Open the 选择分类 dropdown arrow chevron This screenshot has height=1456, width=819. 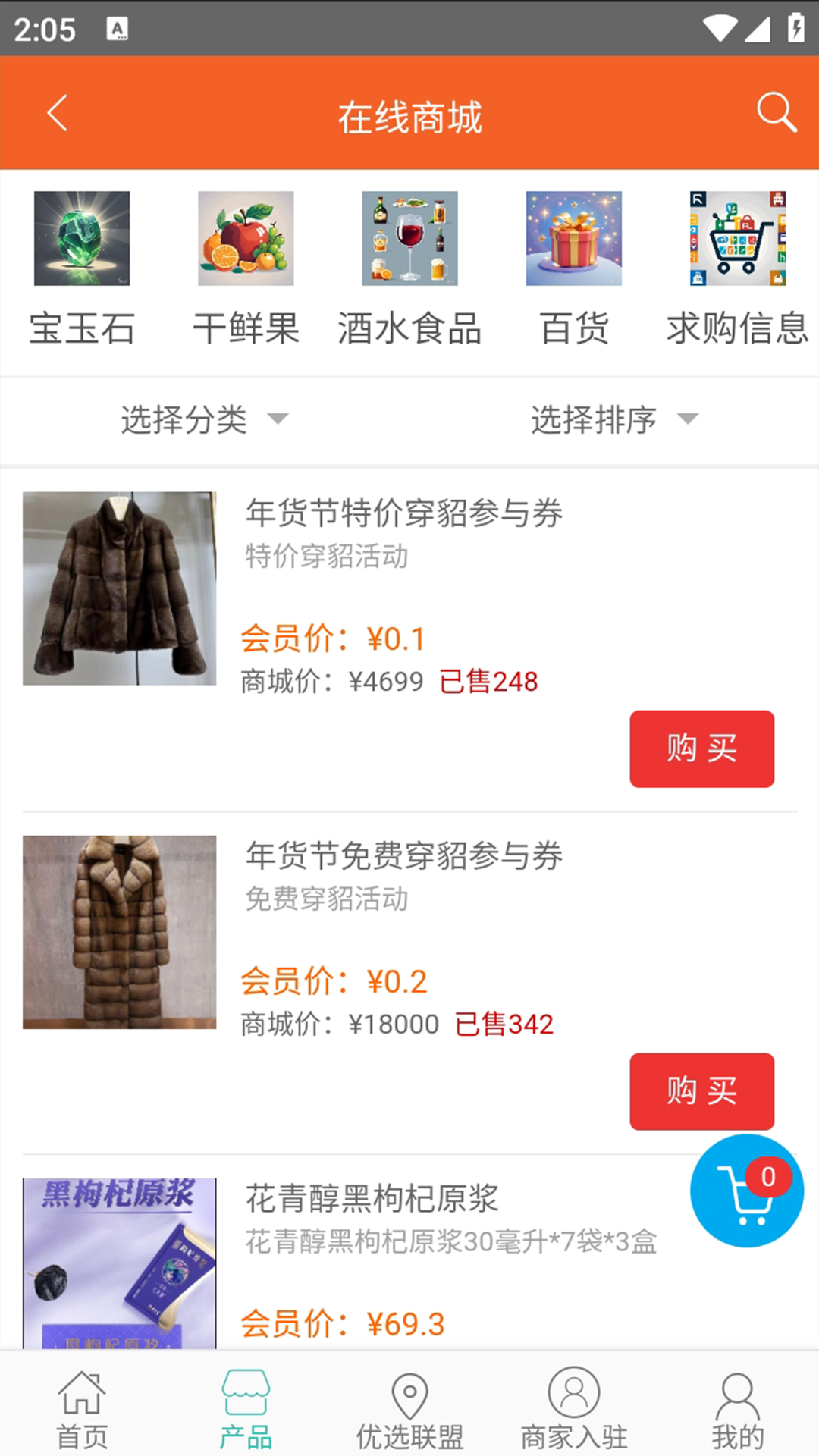pyautogui.click(x=280, y=420)
